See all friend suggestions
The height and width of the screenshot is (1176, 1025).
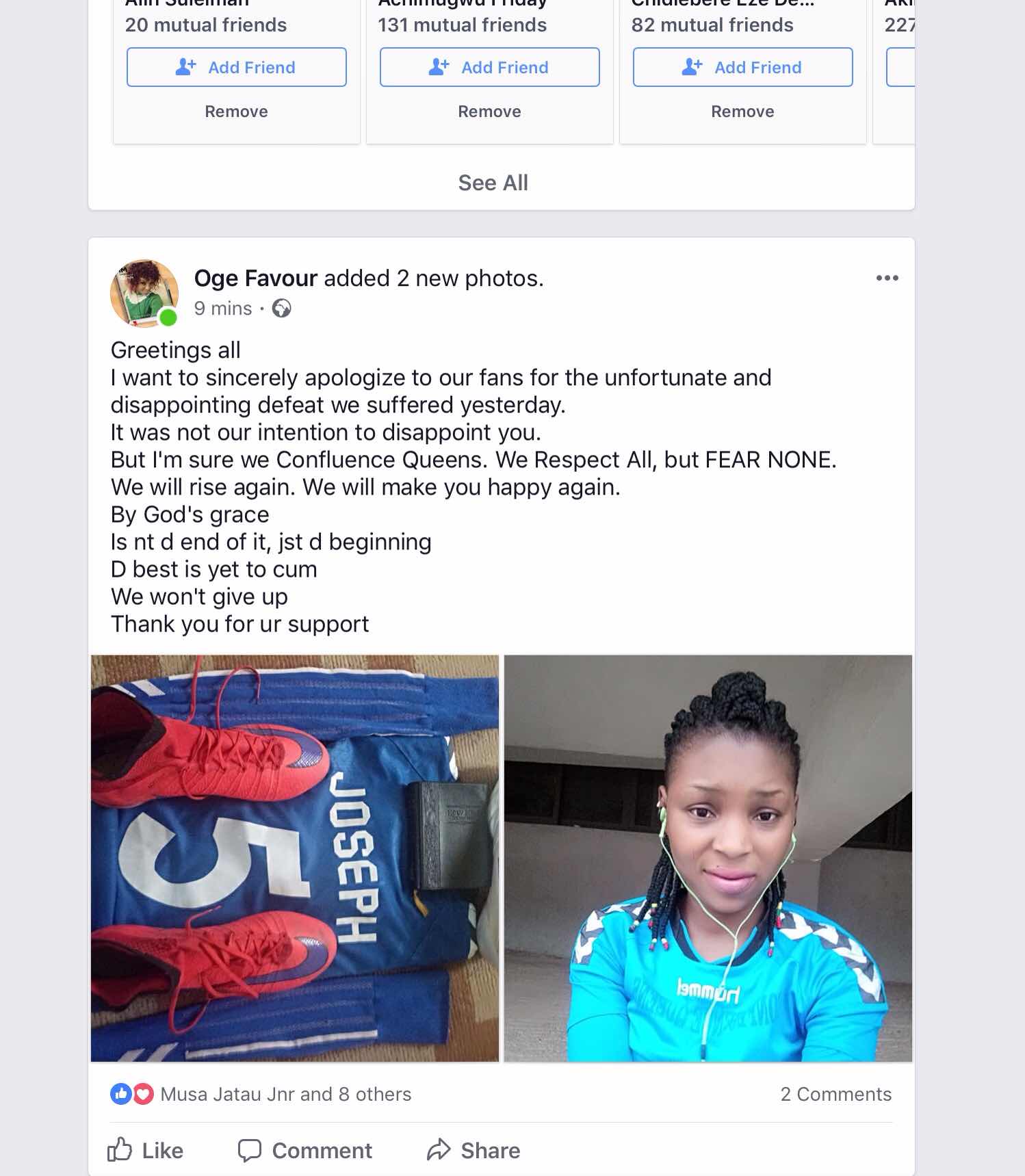pos(493,183)
